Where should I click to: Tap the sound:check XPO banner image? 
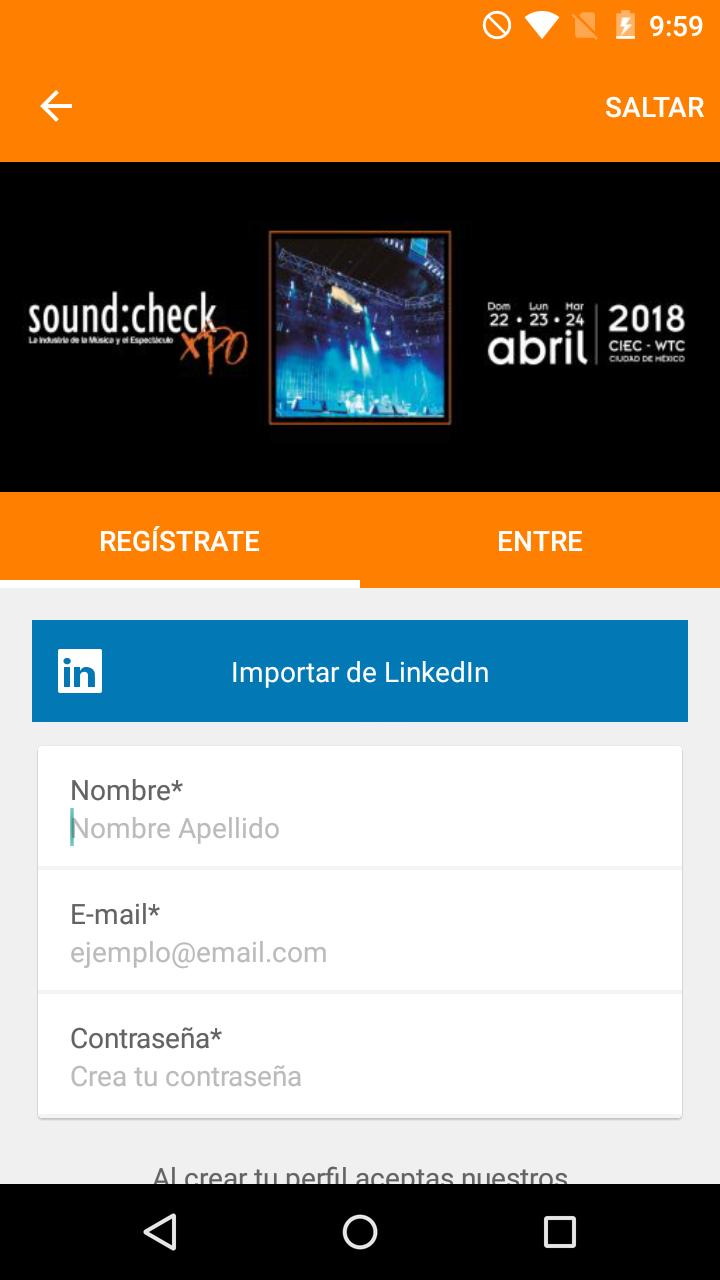(137, 325)
